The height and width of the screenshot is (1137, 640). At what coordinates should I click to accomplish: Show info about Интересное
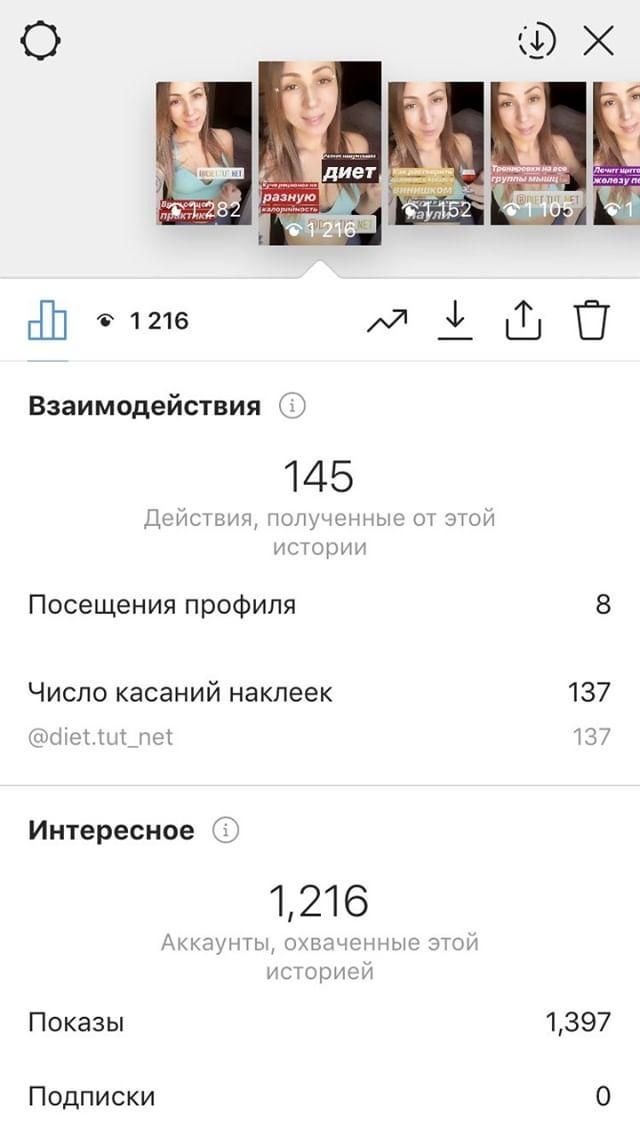pyautogui.click(x=225, y=830)
